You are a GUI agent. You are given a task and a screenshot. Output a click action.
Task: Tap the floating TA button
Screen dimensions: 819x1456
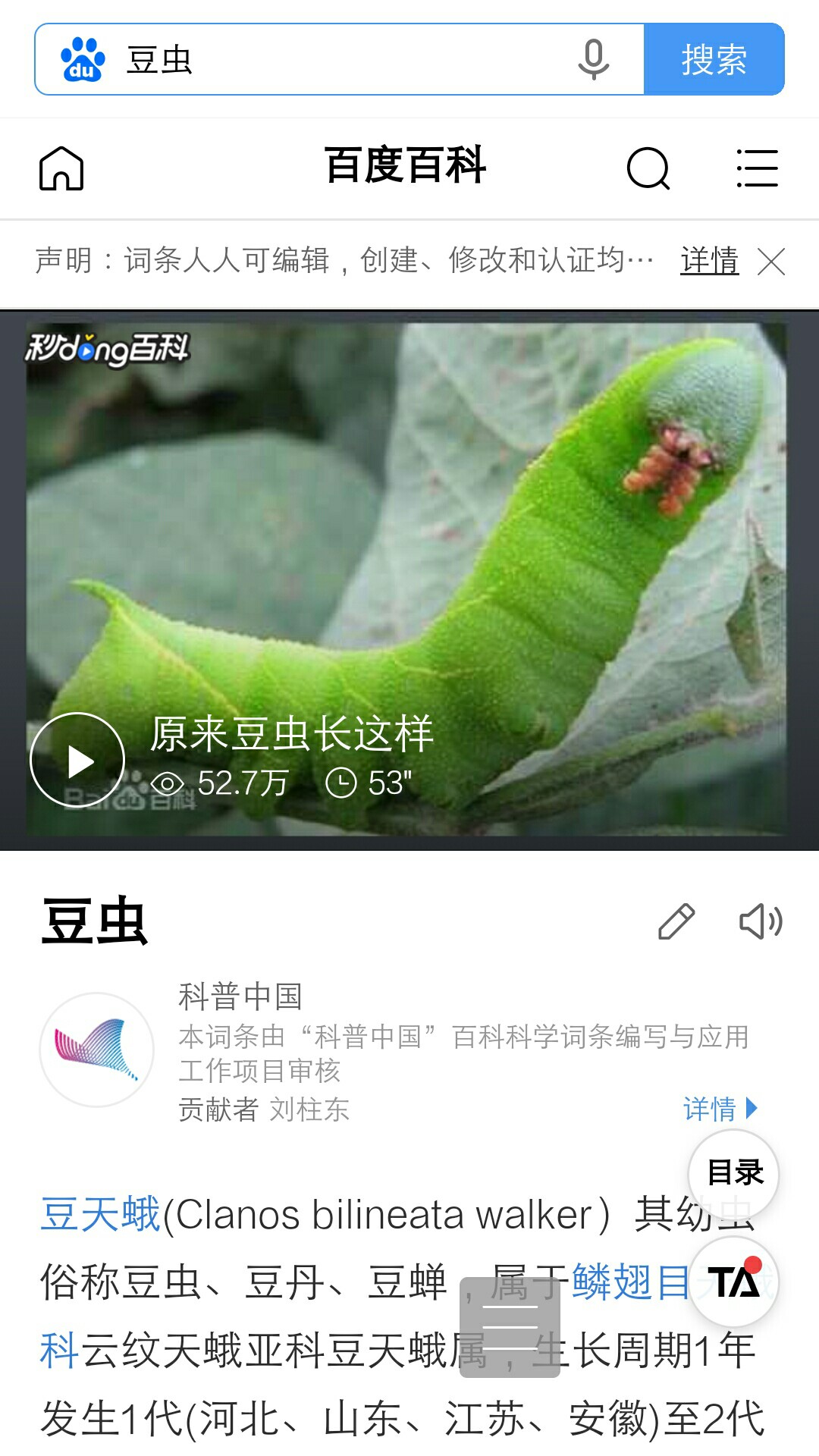[x=733, y=1282]
